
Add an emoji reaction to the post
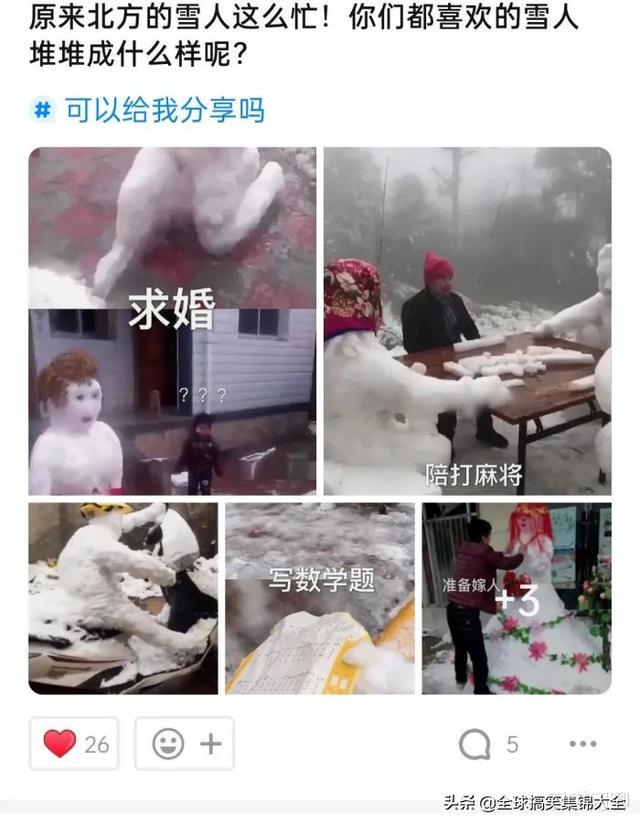tap(185, 744)
